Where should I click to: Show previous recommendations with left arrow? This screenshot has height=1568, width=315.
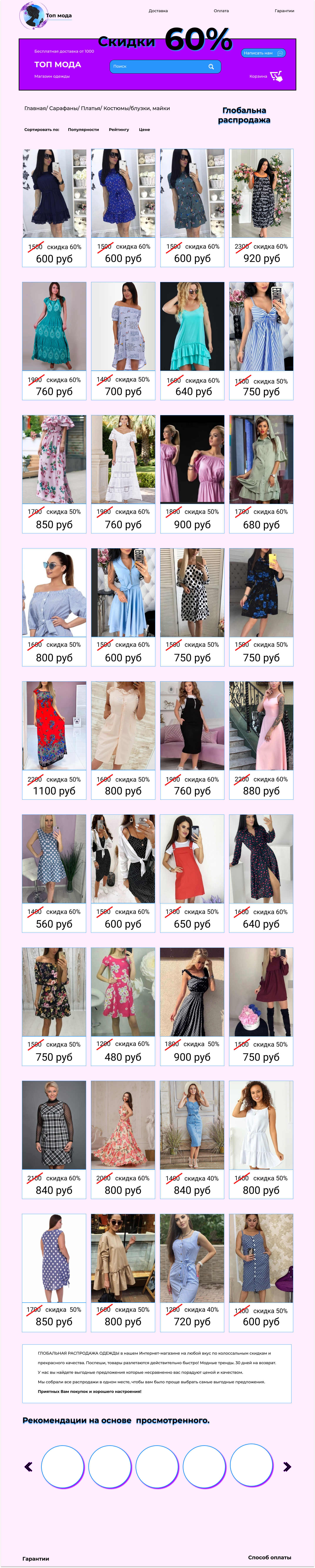[28, 1467]
